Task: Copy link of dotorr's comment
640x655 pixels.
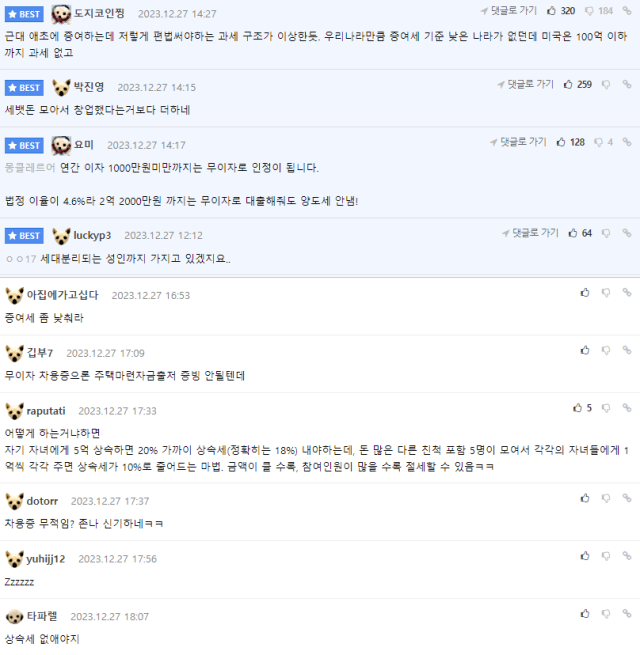Action: tap(627, 498)
